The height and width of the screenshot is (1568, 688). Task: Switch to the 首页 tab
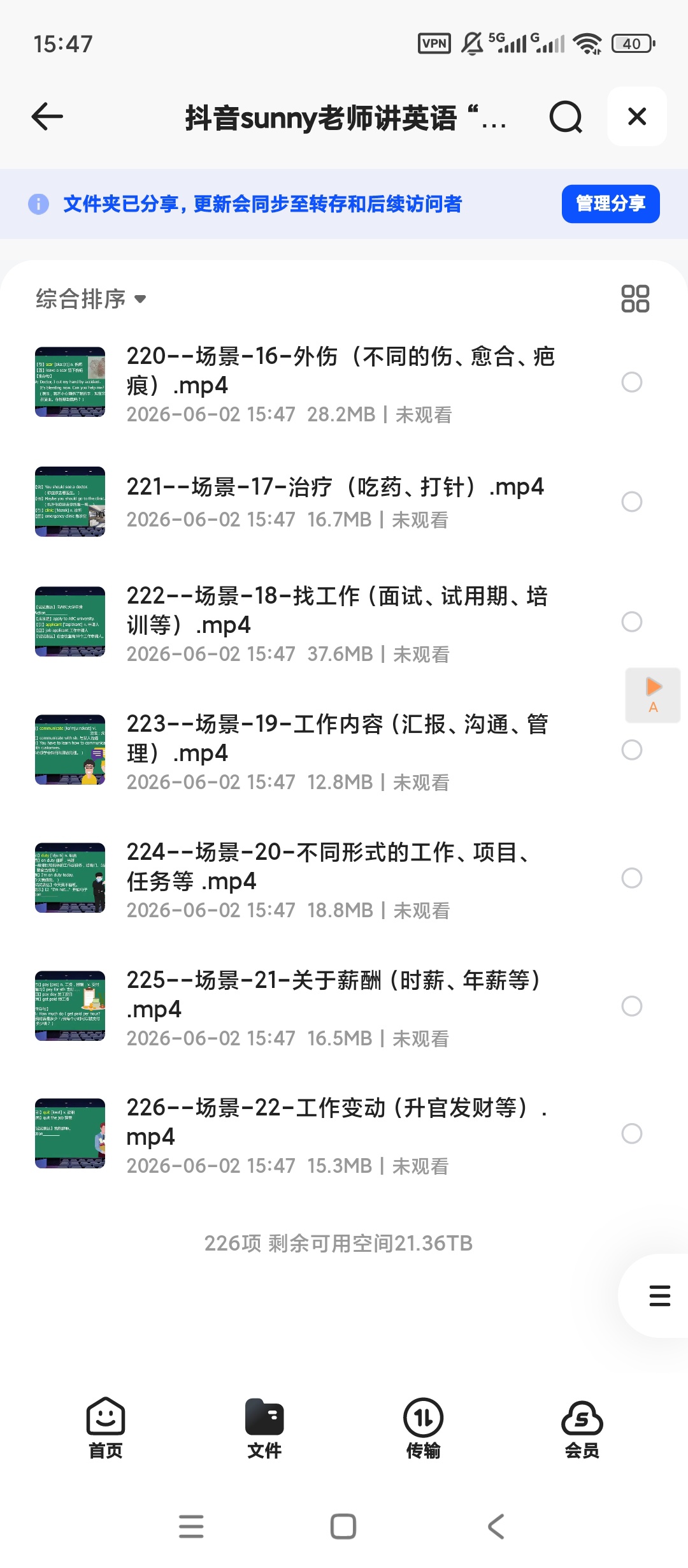pos(106,1428)
